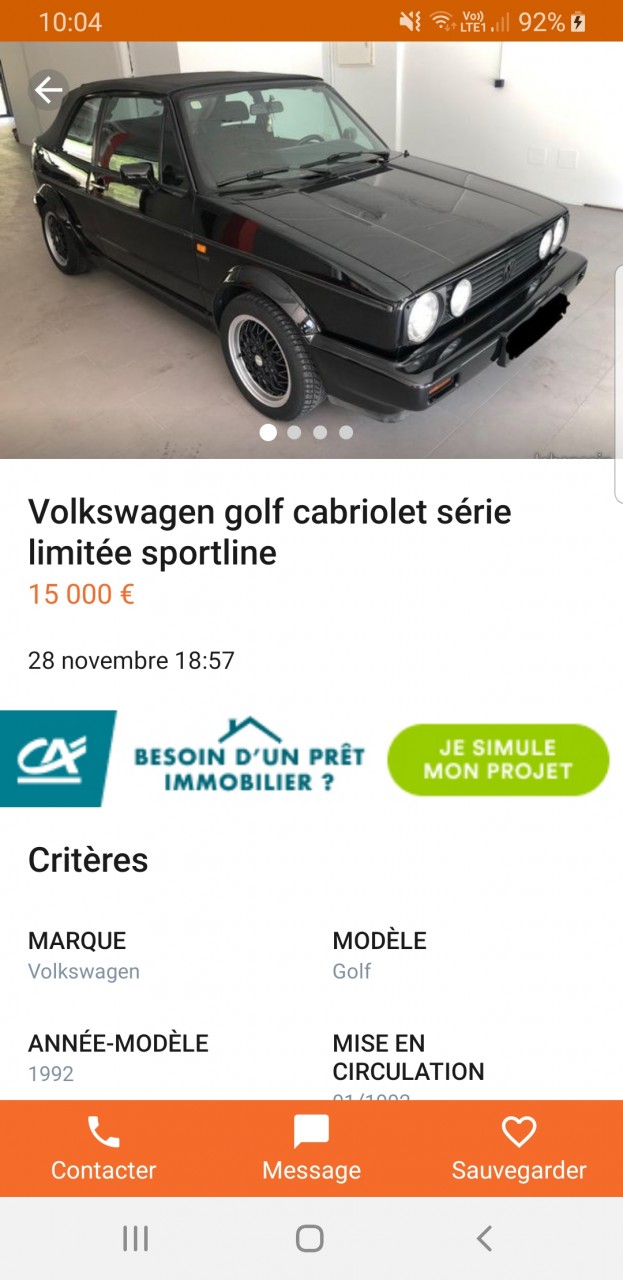Send a message to the seller

click(x=311, y=1148)
